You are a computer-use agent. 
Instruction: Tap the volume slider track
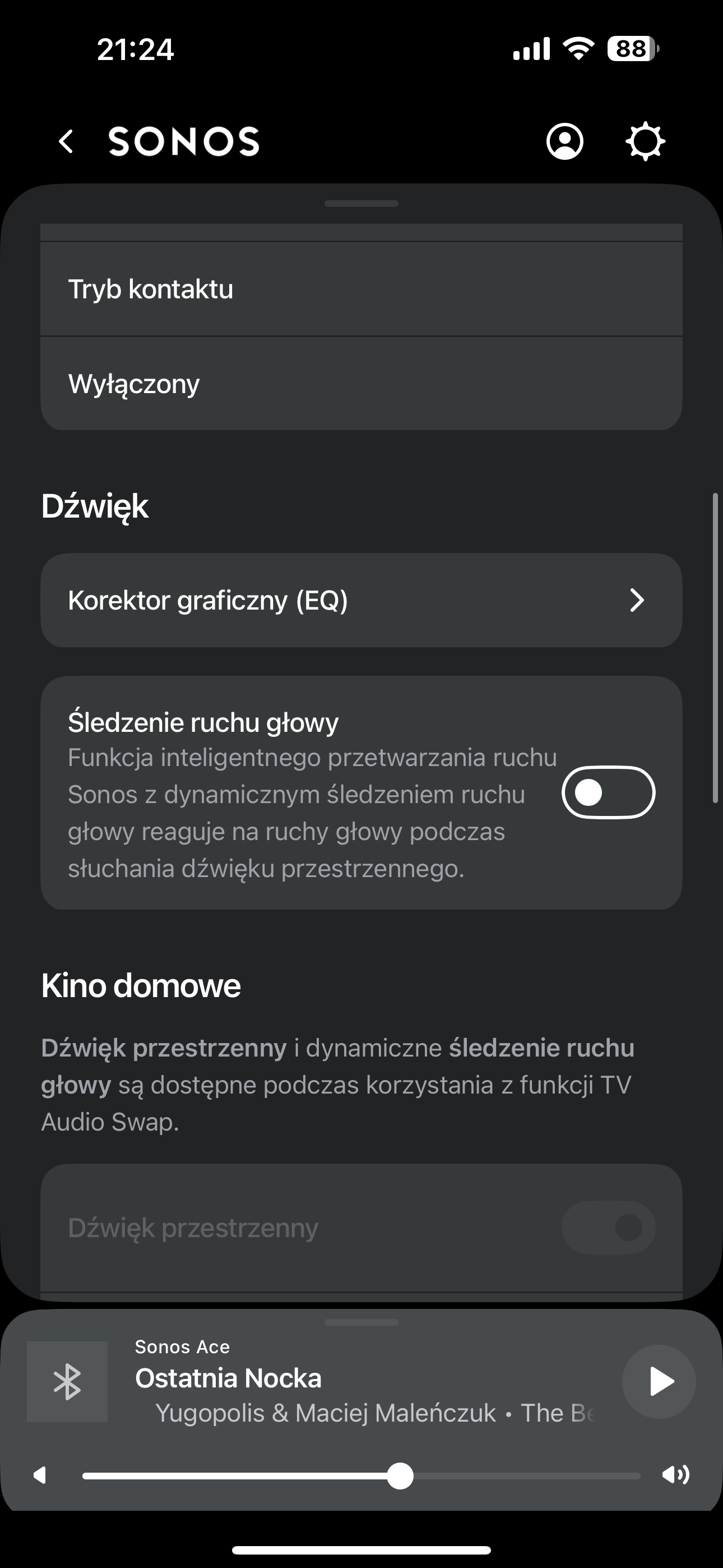tap(361, 1475)
